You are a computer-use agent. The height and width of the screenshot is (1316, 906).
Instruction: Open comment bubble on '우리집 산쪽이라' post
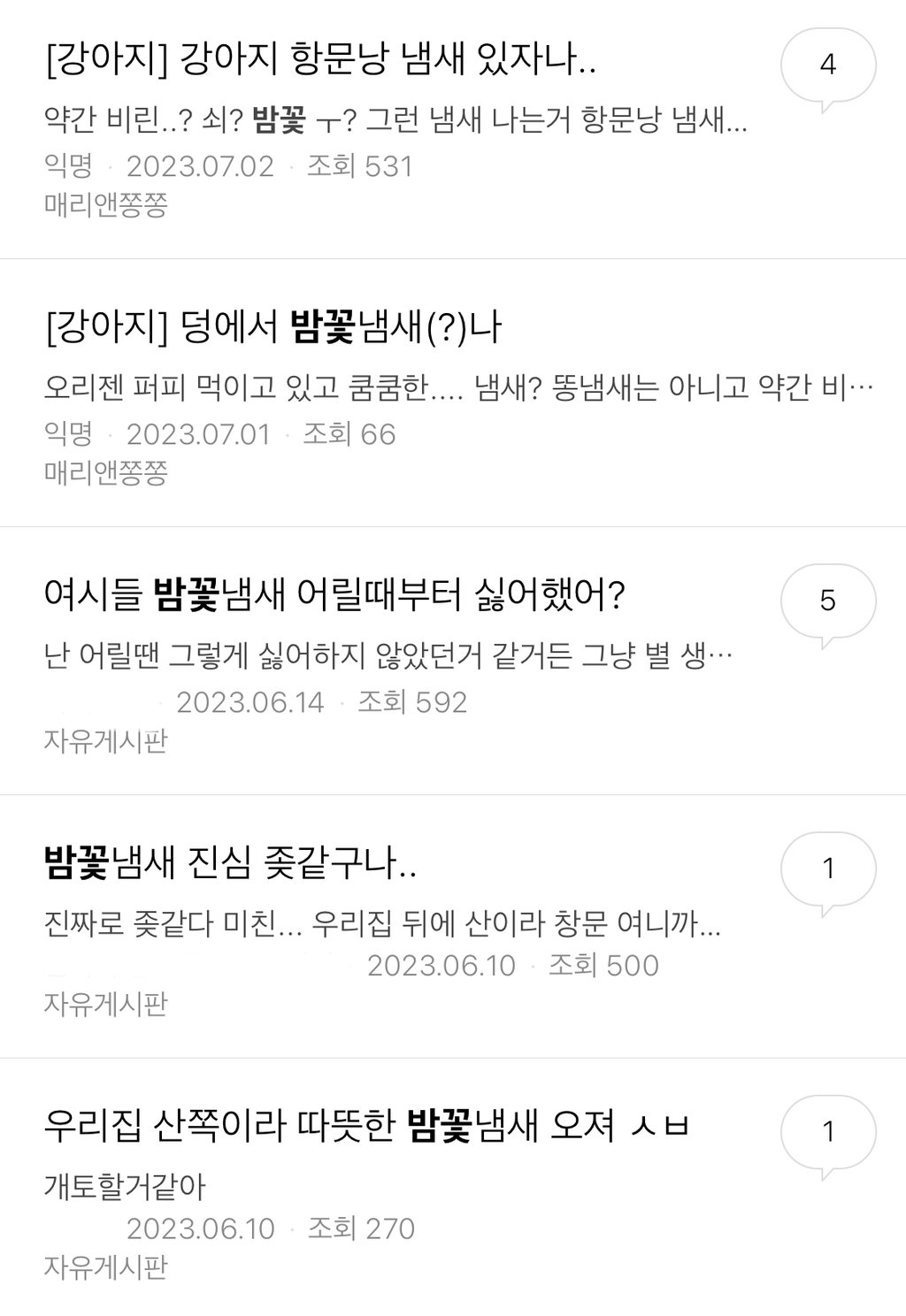pyautogui.click(x=827, y=1132)
